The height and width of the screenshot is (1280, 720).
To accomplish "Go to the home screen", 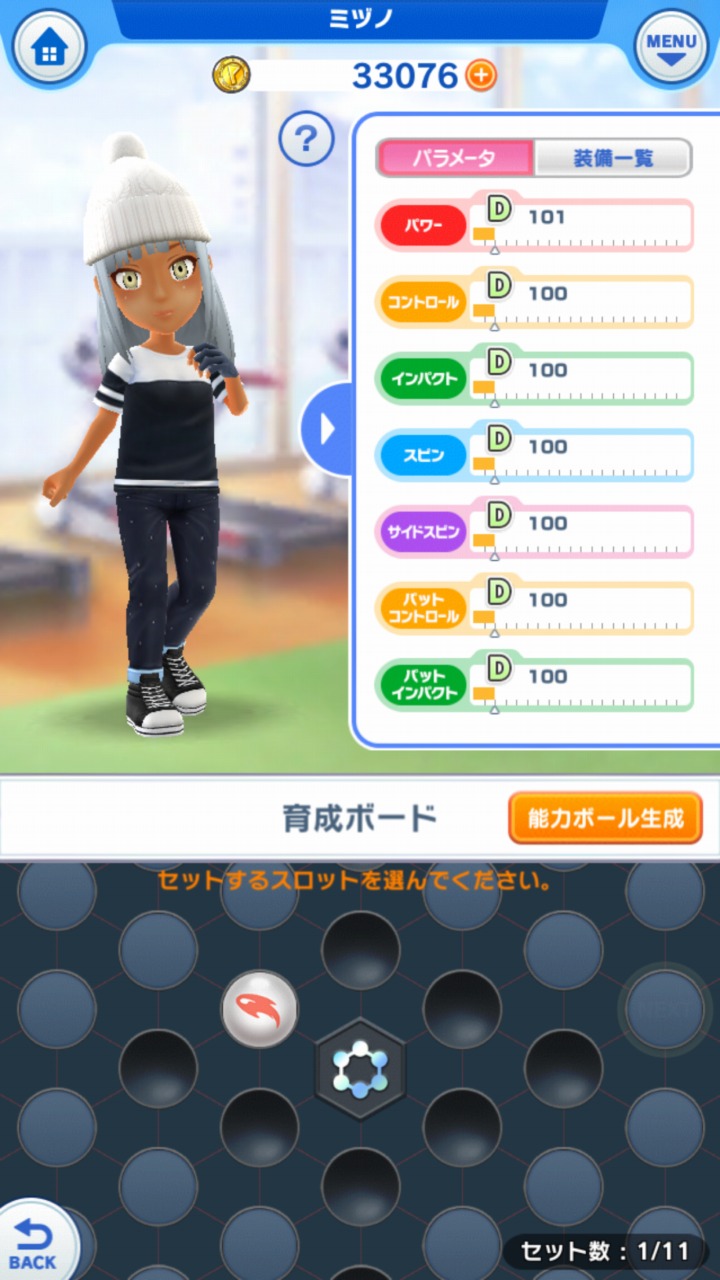I will [47, 47].
